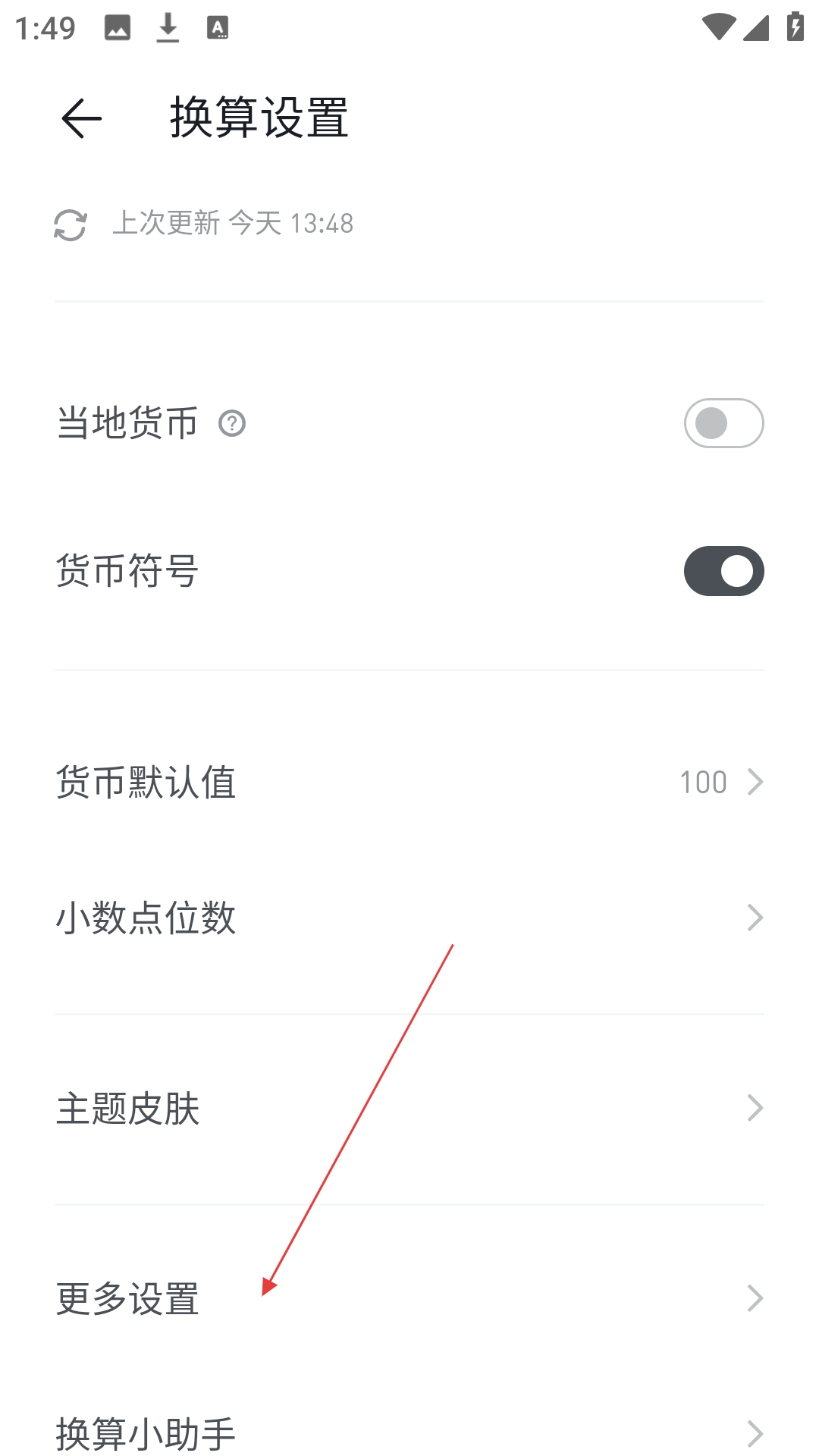This screenshot has width=819, height=1456.
Task: Turn off the 货币符号 switch
Action: pyautogui.click(x=723, y=571)
